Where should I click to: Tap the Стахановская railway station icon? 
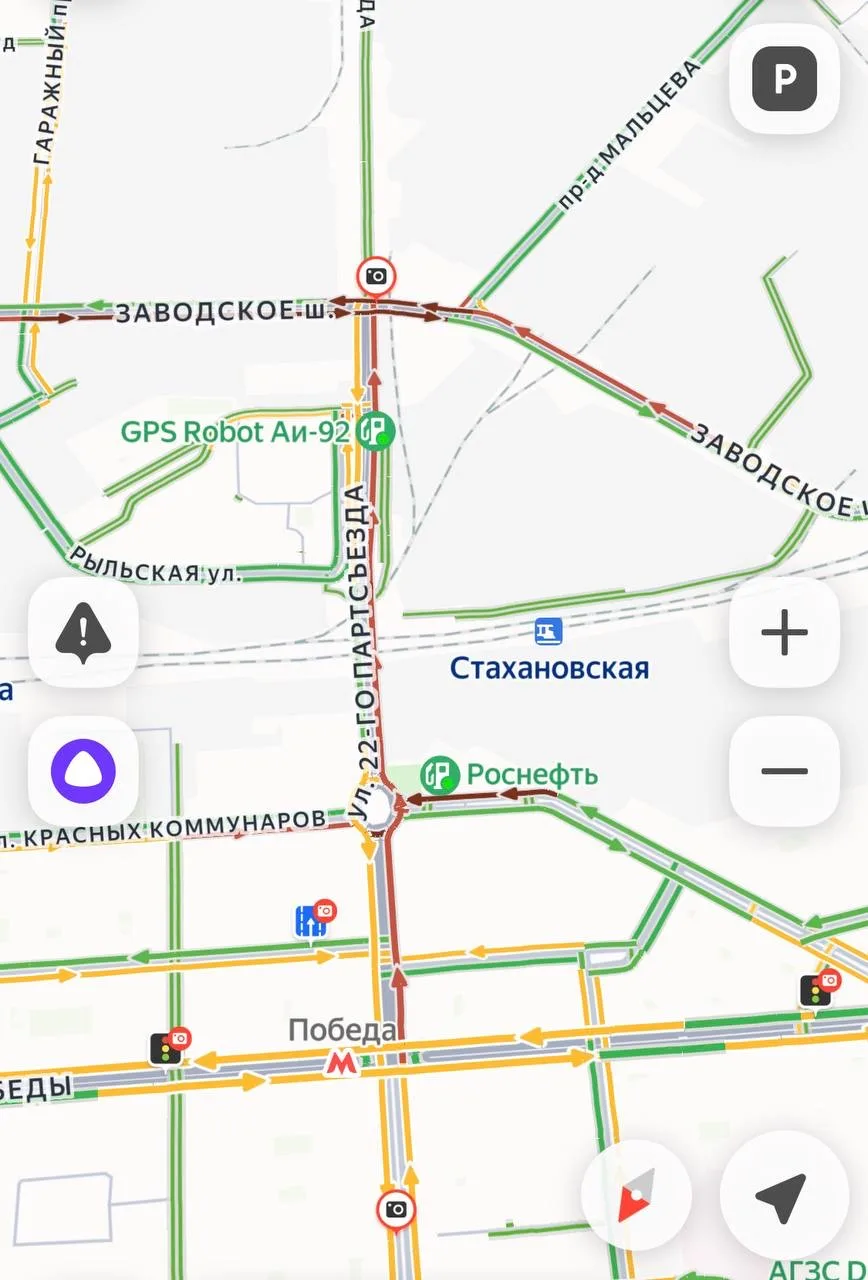[x=548, y=631]
